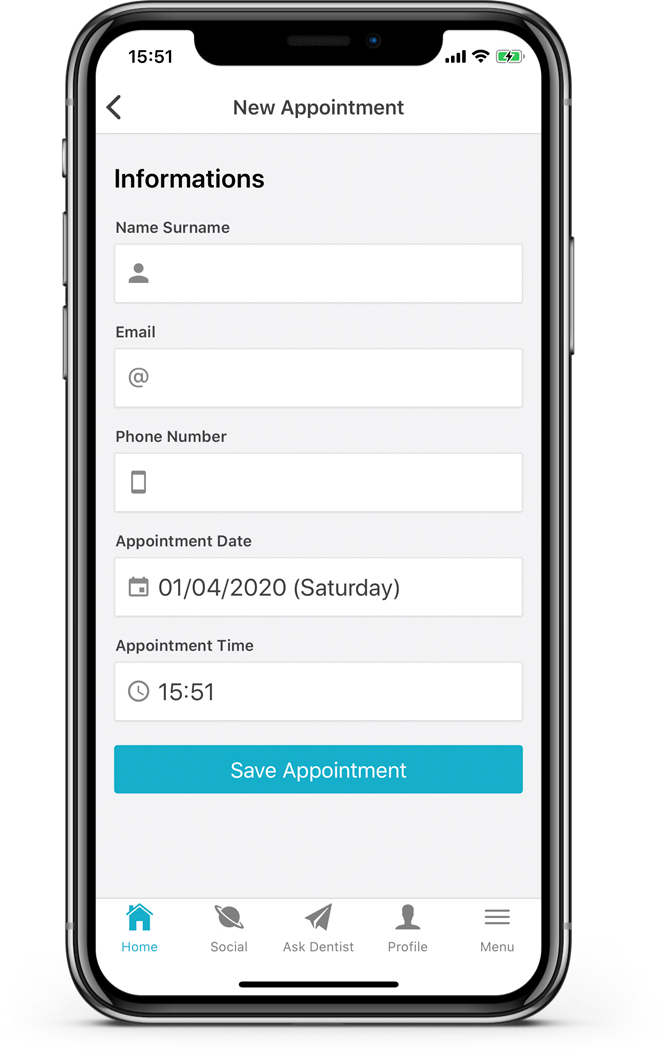This screenshot has width=663, height=1052.
Task: Go back from New Appointment
Action: point(114,107)
